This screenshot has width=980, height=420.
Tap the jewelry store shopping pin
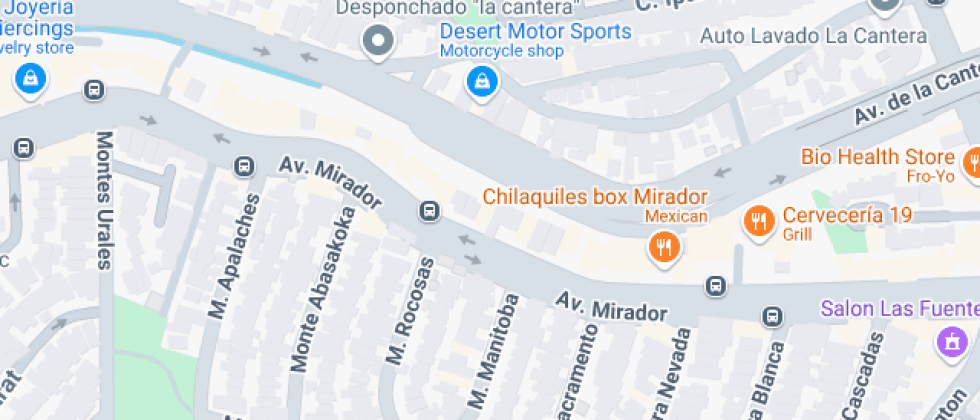[31, 77]
